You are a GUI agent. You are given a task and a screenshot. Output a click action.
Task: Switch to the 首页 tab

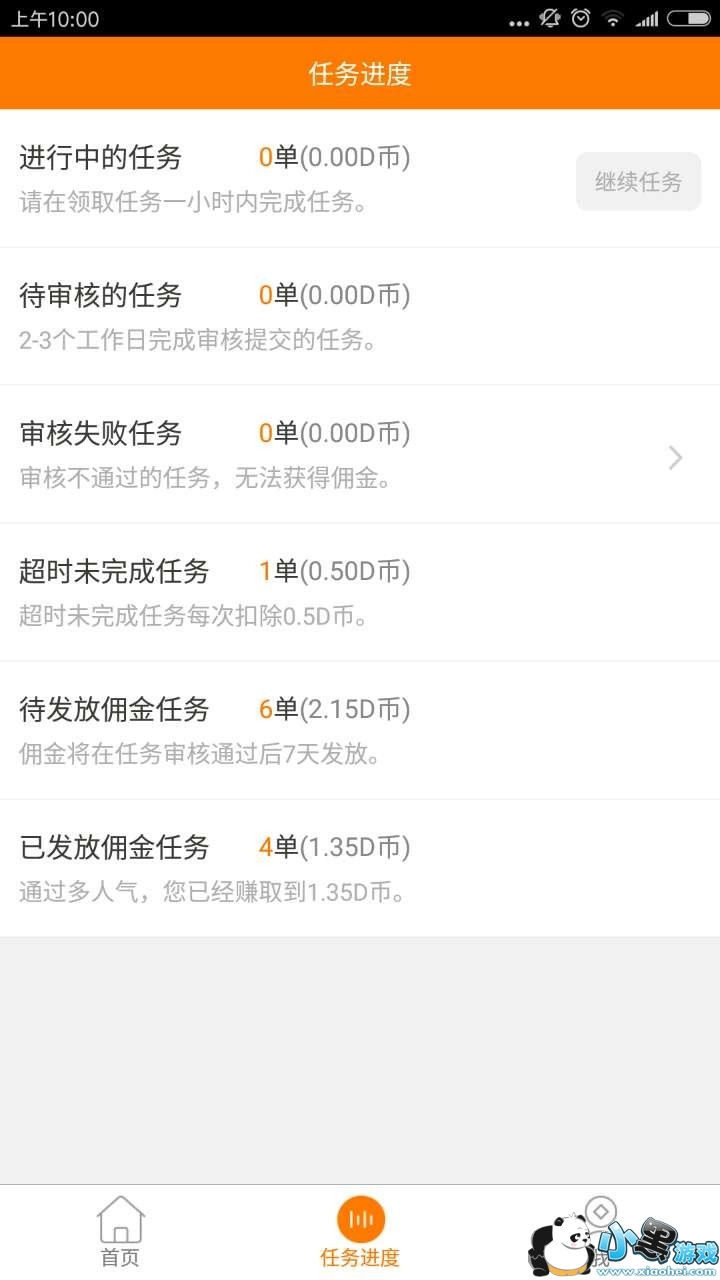click(120, 1232)
